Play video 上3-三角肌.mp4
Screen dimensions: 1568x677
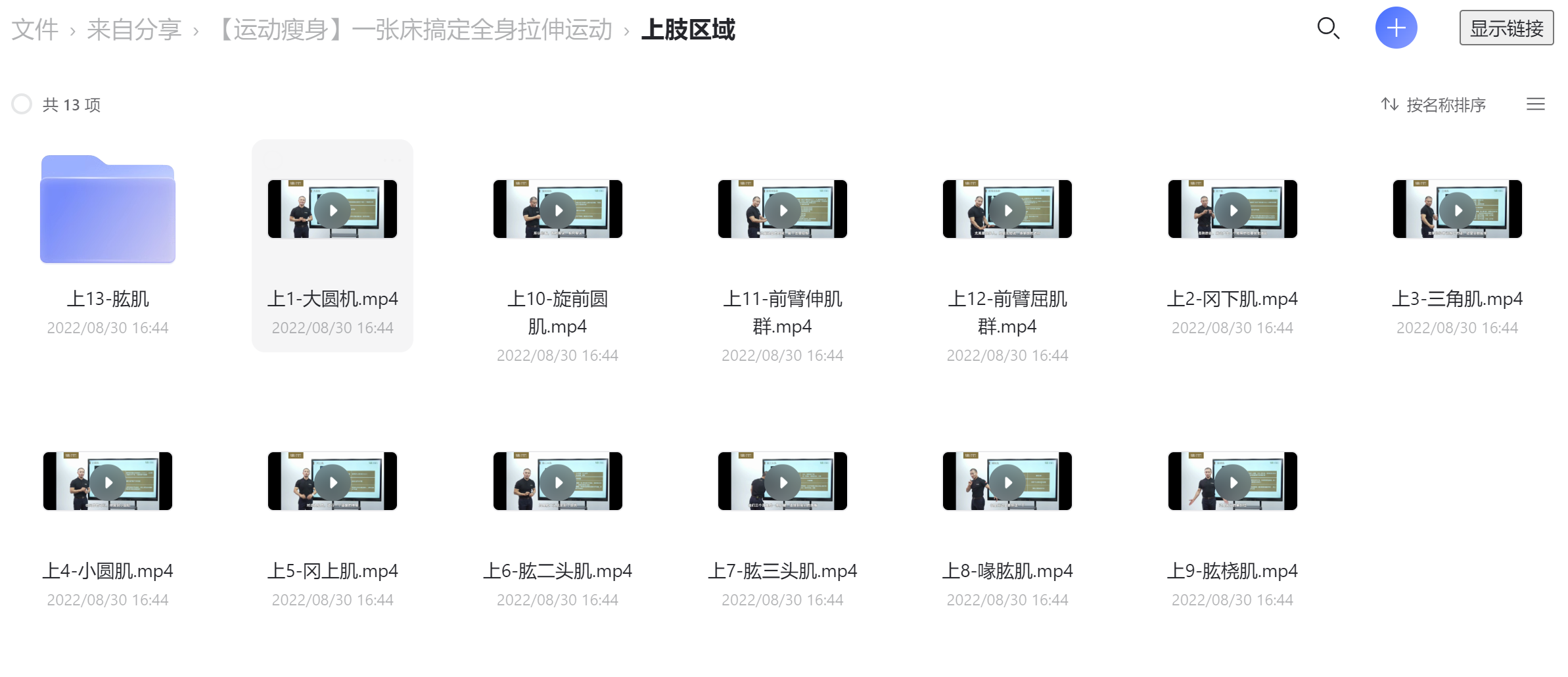[1457, 210]
